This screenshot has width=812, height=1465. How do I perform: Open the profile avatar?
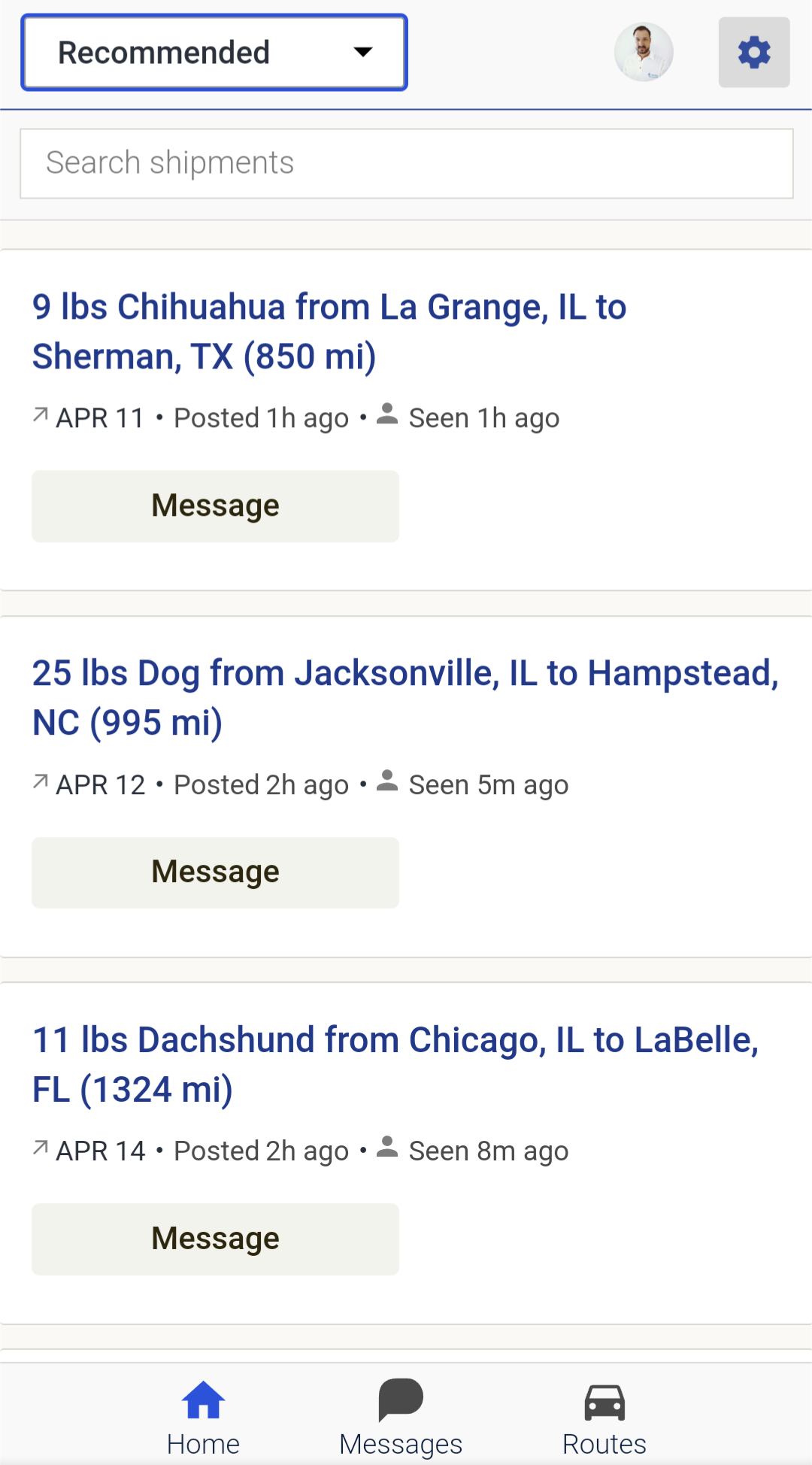pyautogui.click(x=644, y=52)
